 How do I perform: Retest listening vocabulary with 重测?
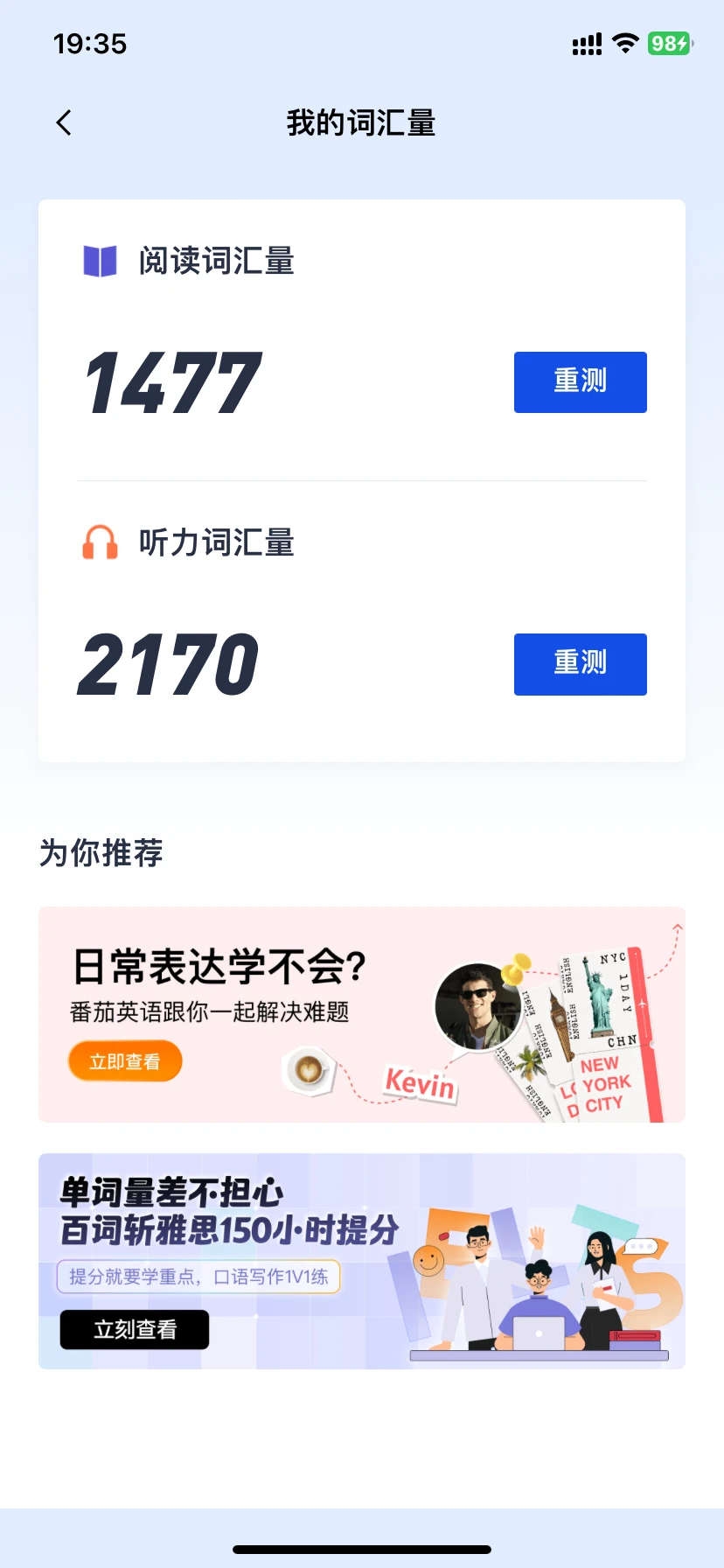point(580,664)
